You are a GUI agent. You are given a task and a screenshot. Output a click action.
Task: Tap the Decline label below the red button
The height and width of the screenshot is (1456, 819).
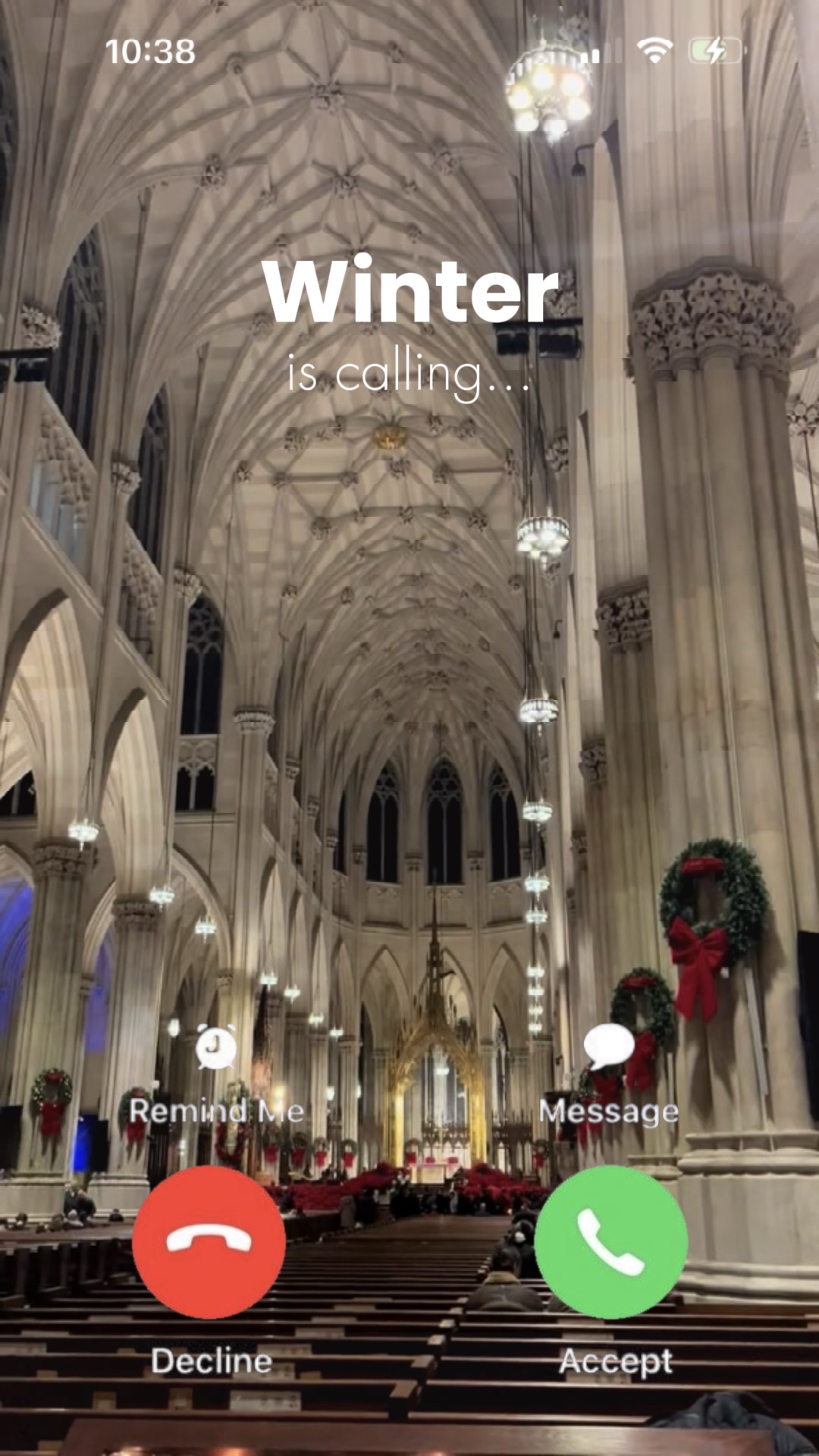[x=209, y=1360]
